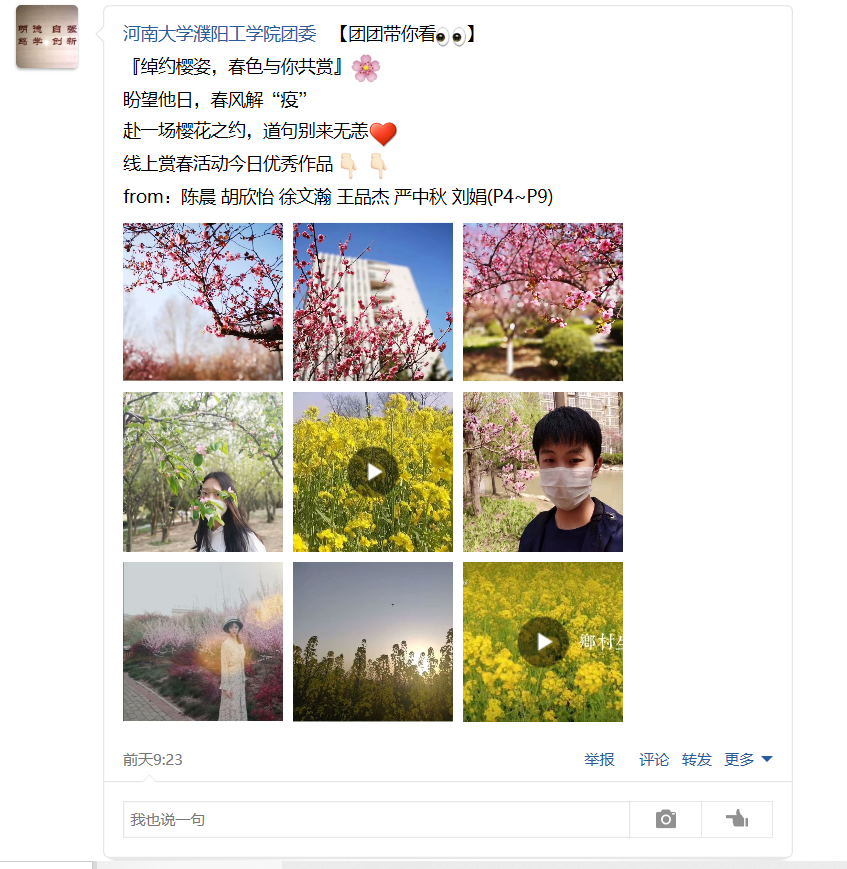Tap 转发 to repost this post

tap(697, 760)
